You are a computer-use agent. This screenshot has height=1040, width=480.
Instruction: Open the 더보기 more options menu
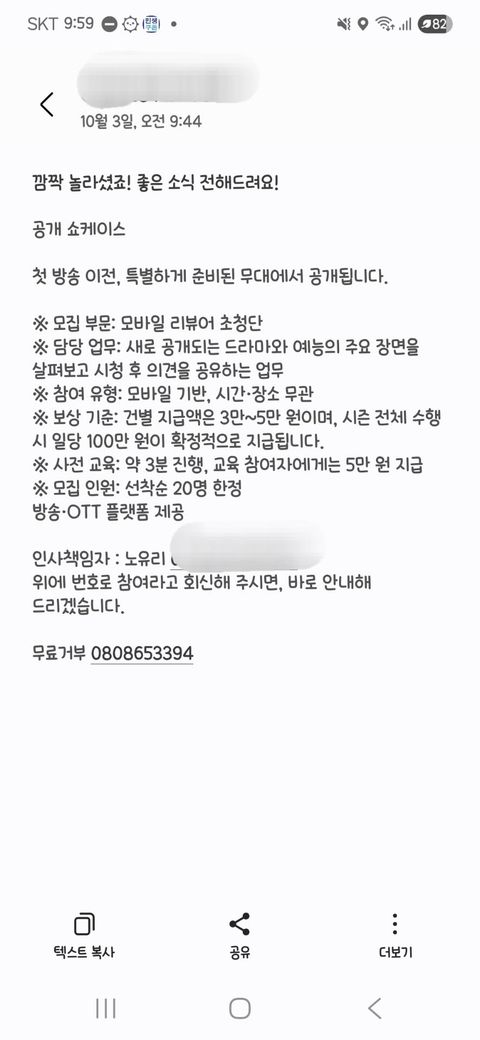click(x=395, y=935)
